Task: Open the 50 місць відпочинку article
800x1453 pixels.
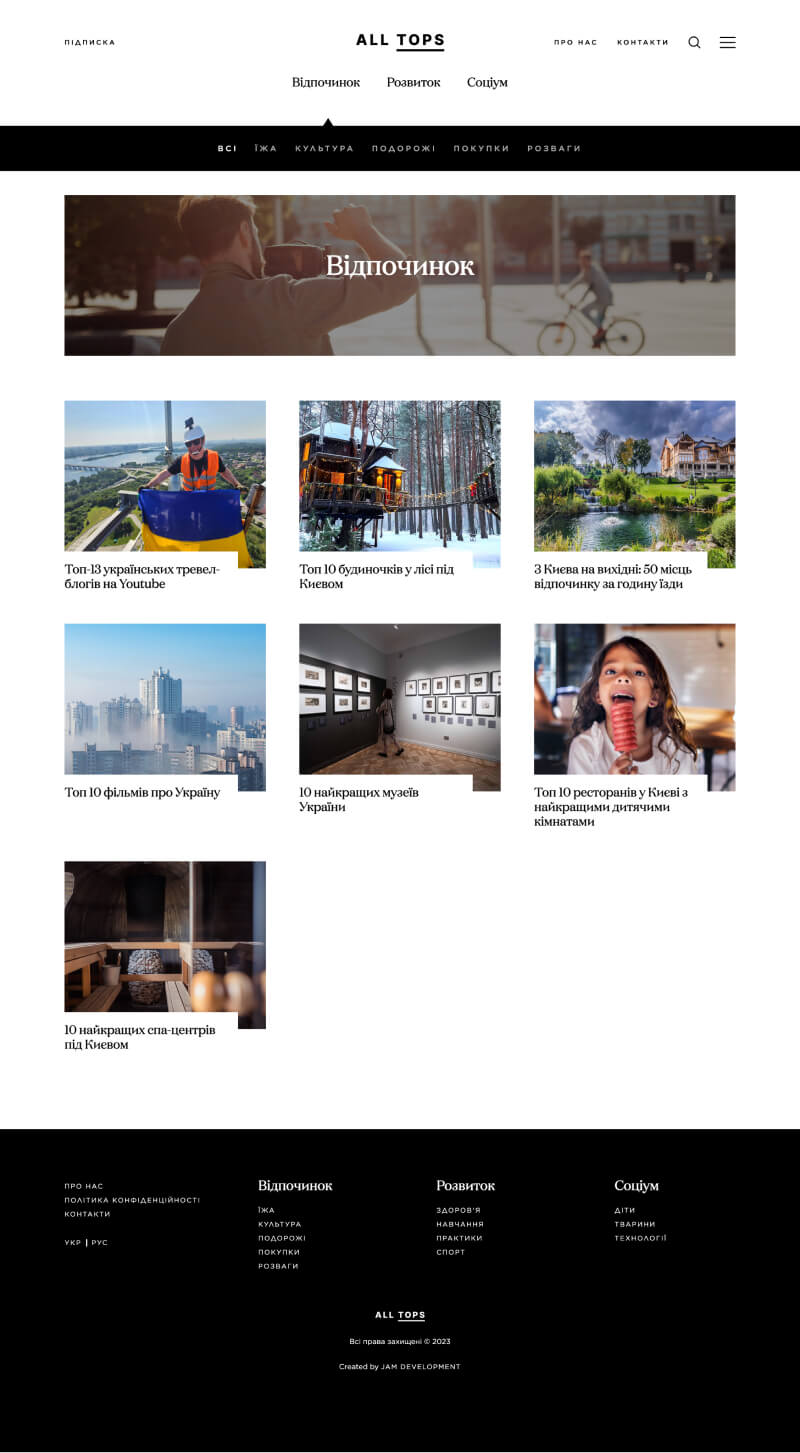Action: coord(612,576)
